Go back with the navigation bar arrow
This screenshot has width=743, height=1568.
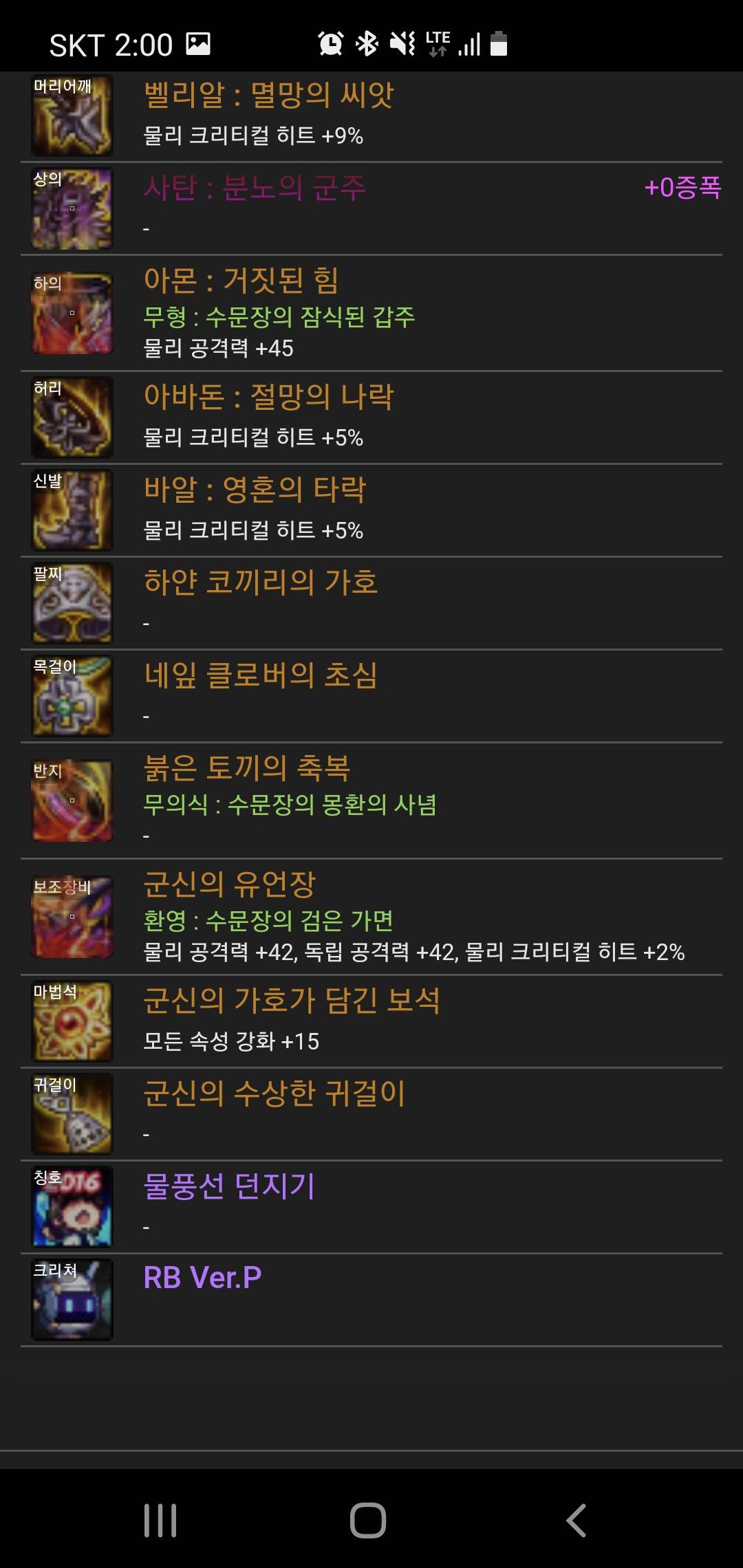click(x=577, y=1520)
